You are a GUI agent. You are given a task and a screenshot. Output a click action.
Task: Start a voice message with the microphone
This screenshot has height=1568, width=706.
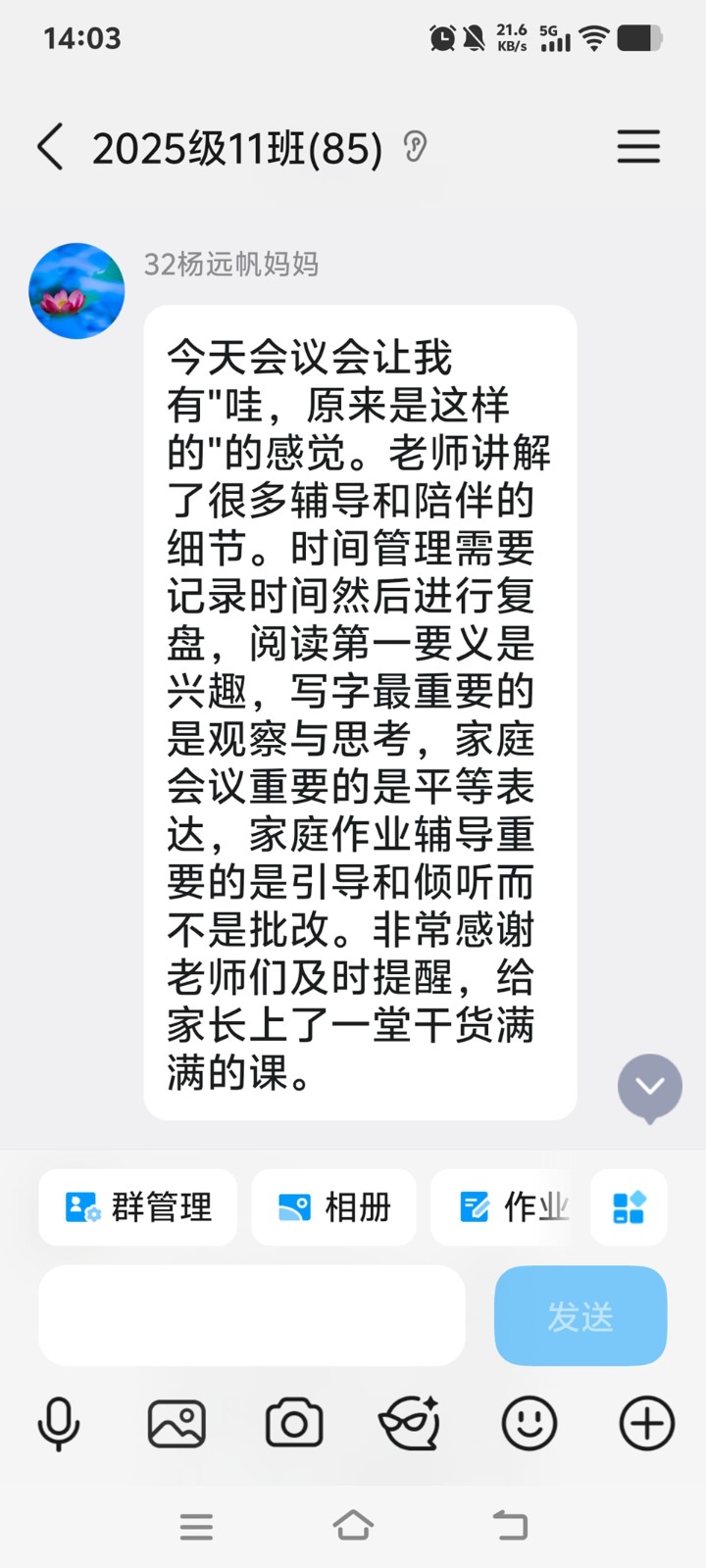click(x=59, y=1423)
